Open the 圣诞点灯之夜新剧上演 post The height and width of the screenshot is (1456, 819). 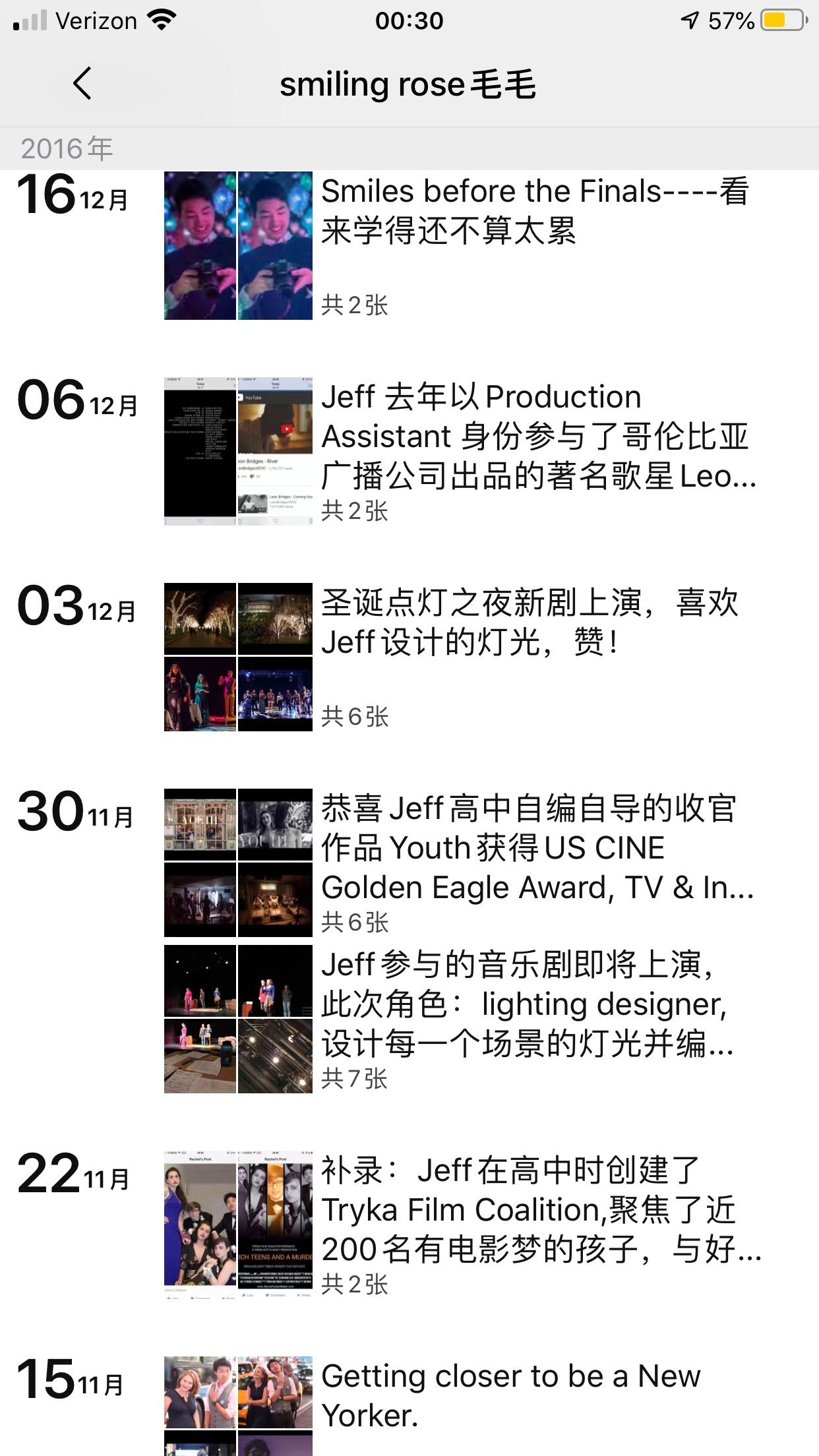[531, 622]
